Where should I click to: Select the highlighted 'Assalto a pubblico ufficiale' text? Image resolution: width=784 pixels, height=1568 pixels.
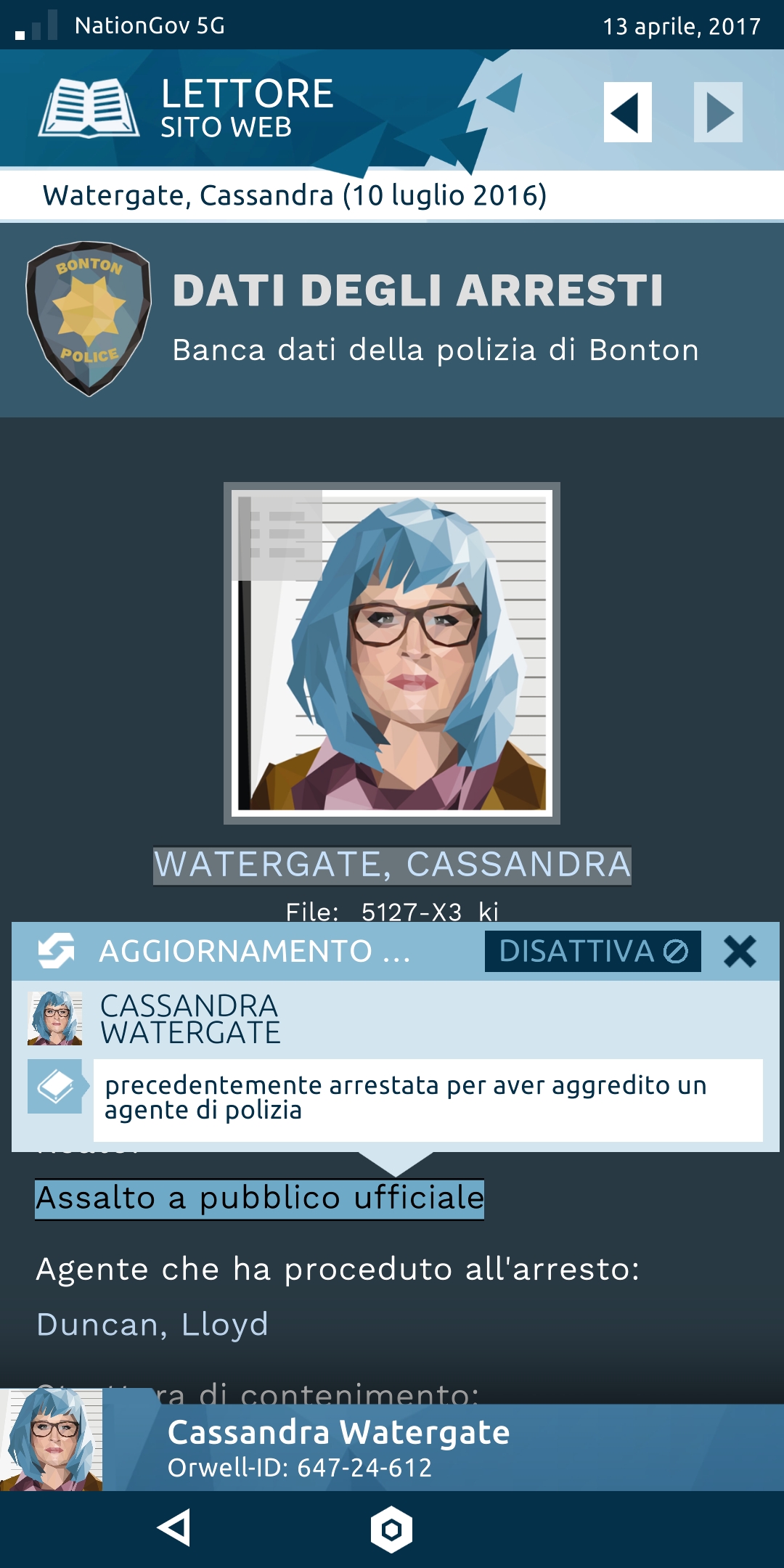click(x=259, y=1199)
